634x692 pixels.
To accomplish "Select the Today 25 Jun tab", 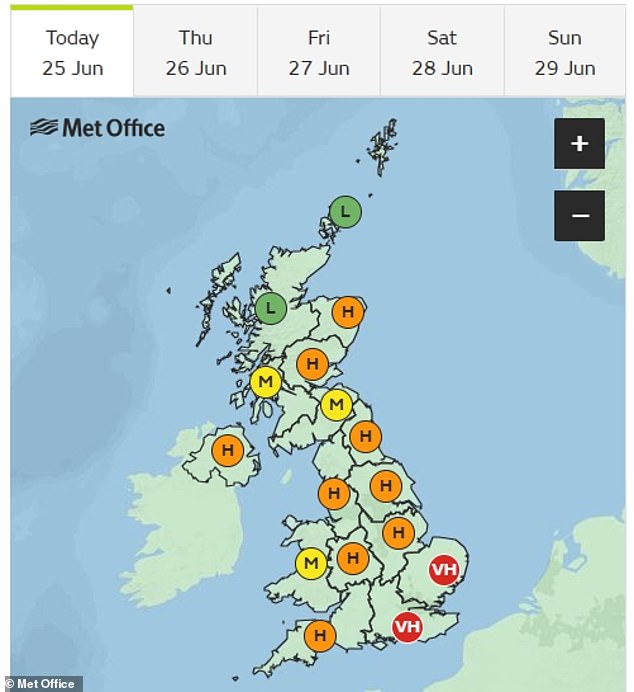I will coord(72,52).
